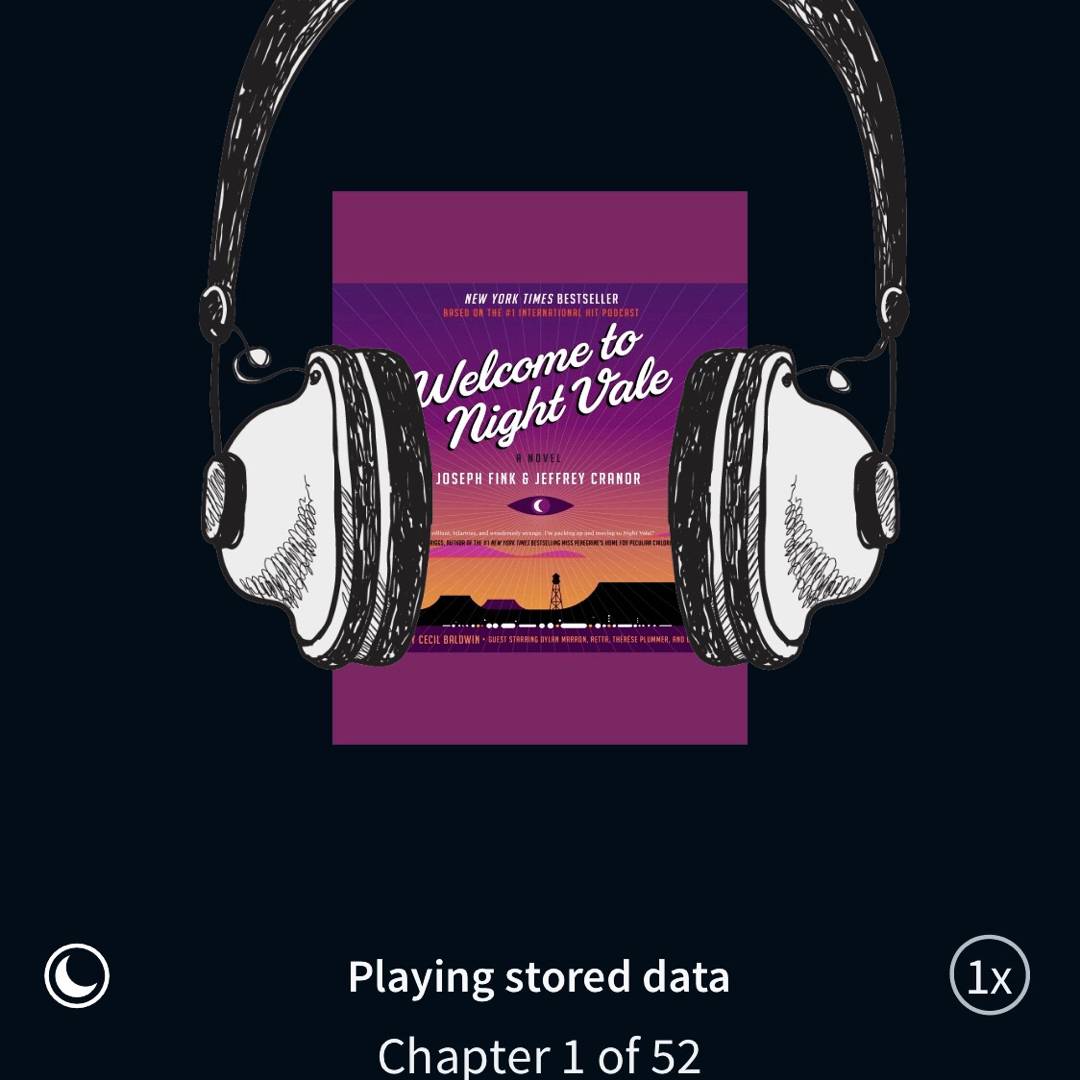Open the sleep timer moon icon

[77, 976]
